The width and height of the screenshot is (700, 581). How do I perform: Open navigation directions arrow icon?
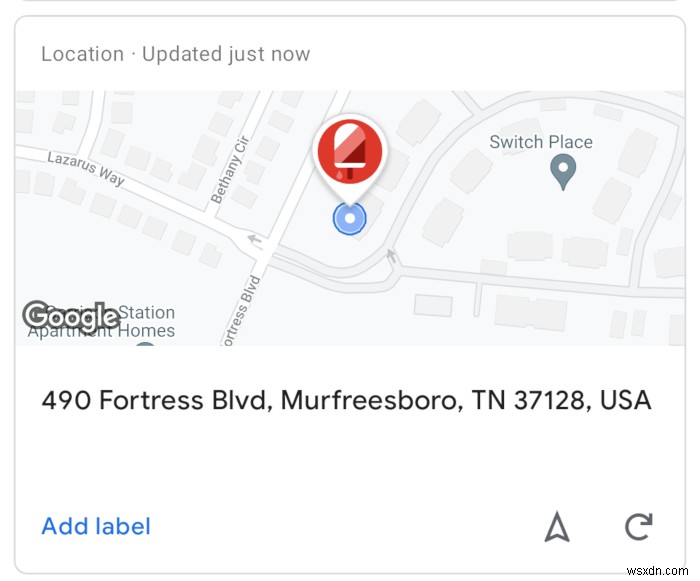point(557,526)
